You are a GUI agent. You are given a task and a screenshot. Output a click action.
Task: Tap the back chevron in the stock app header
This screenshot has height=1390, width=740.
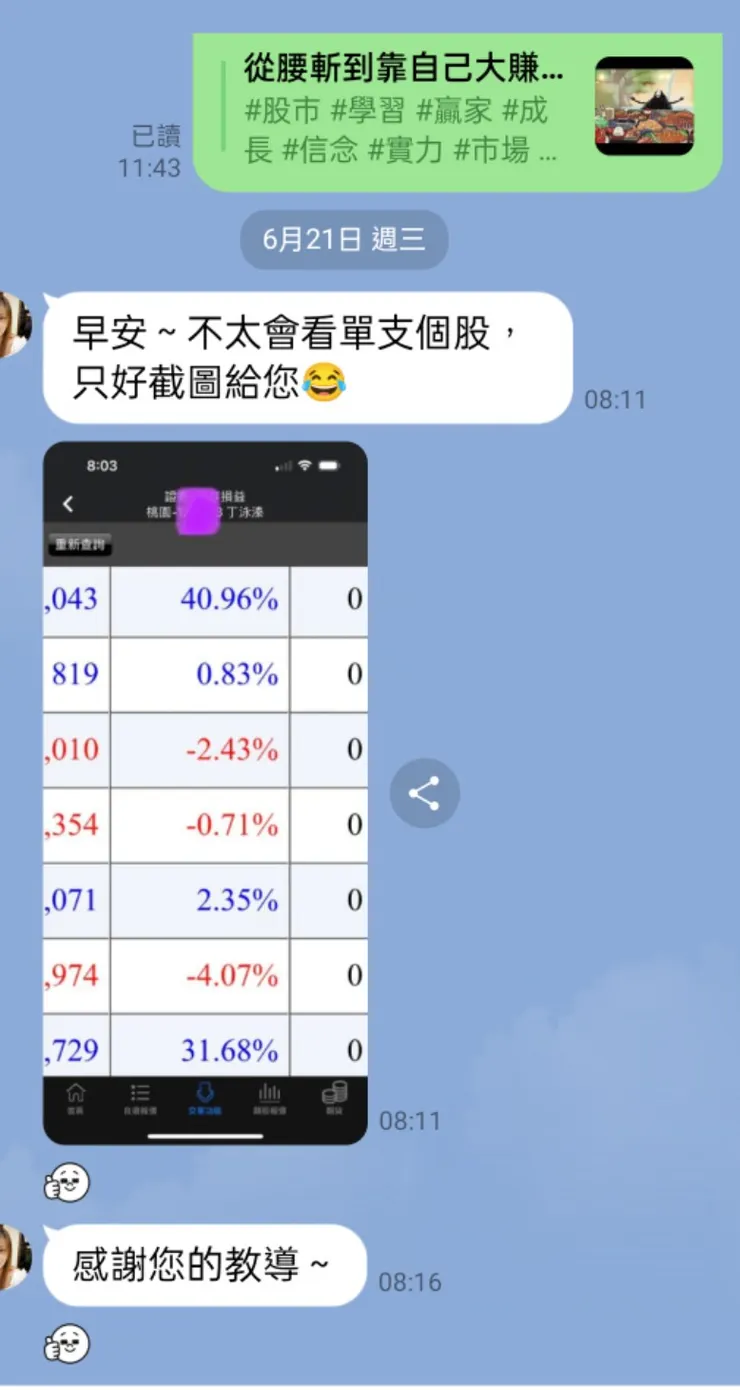(68, 503)
